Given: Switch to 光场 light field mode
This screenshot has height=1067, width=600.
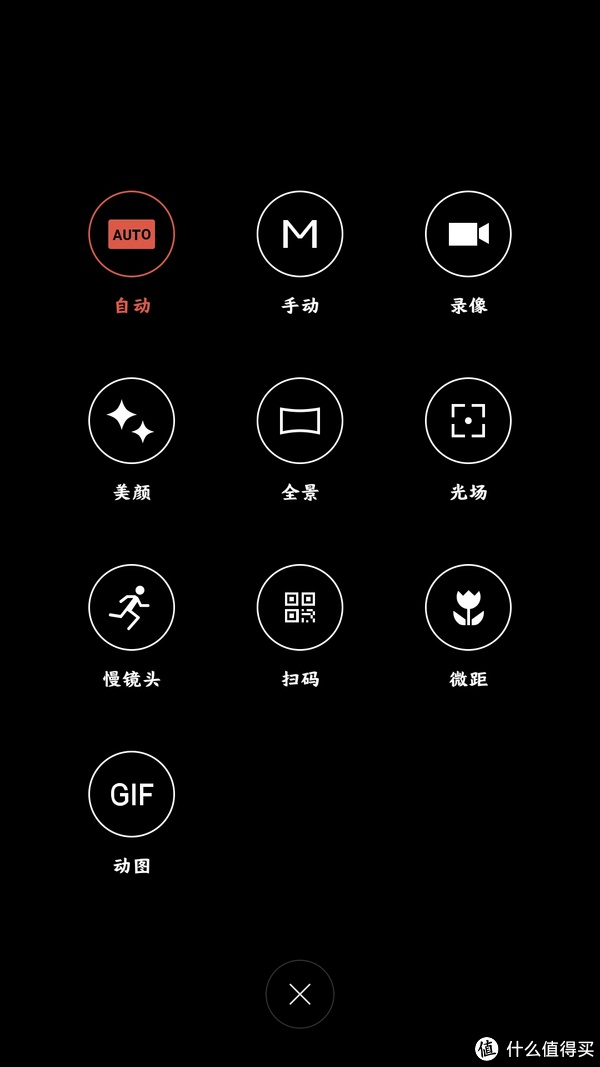Looking at the screenshot, I should coord(468,421).
